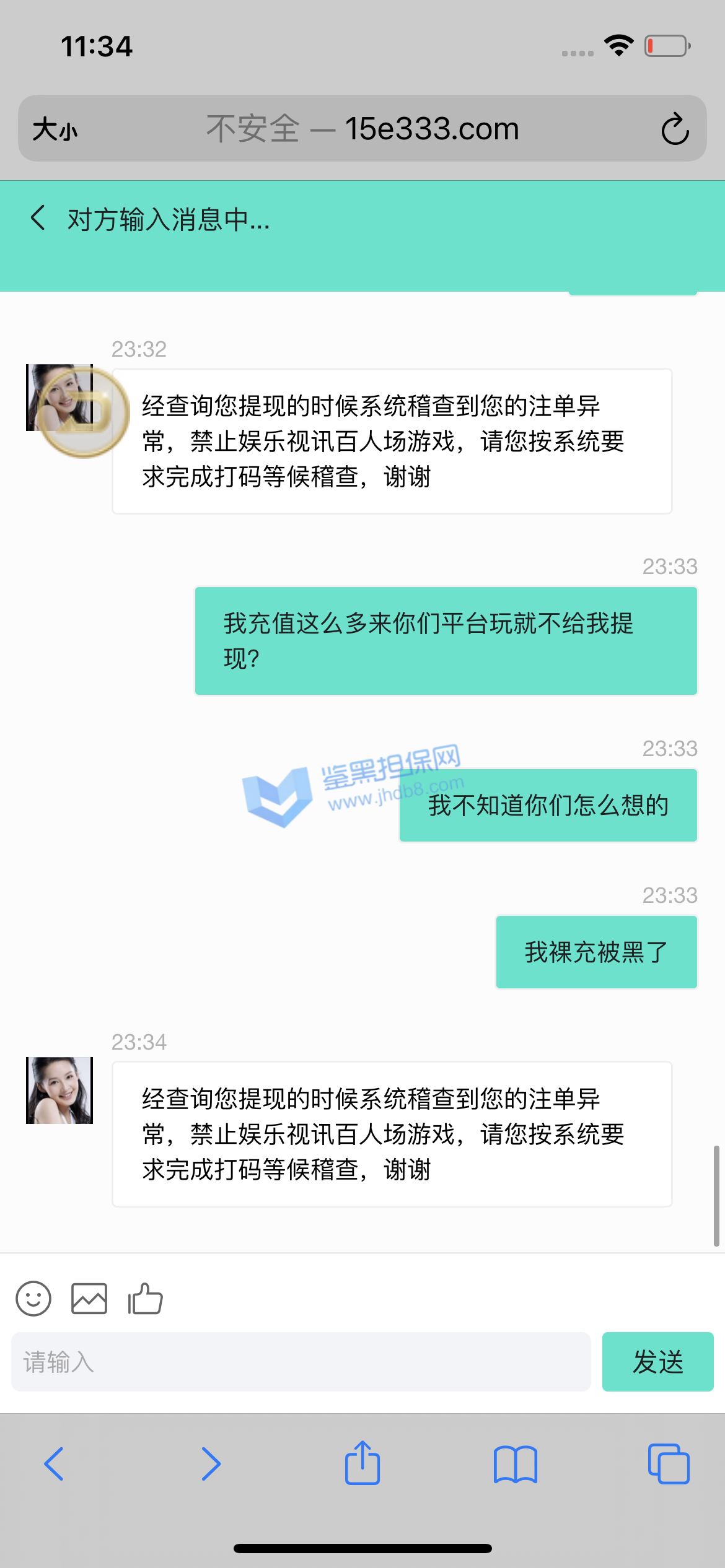This screenshot has width=725, height=1568.
Task: Tap the 发送 send button
Action: coord(657,1362)
